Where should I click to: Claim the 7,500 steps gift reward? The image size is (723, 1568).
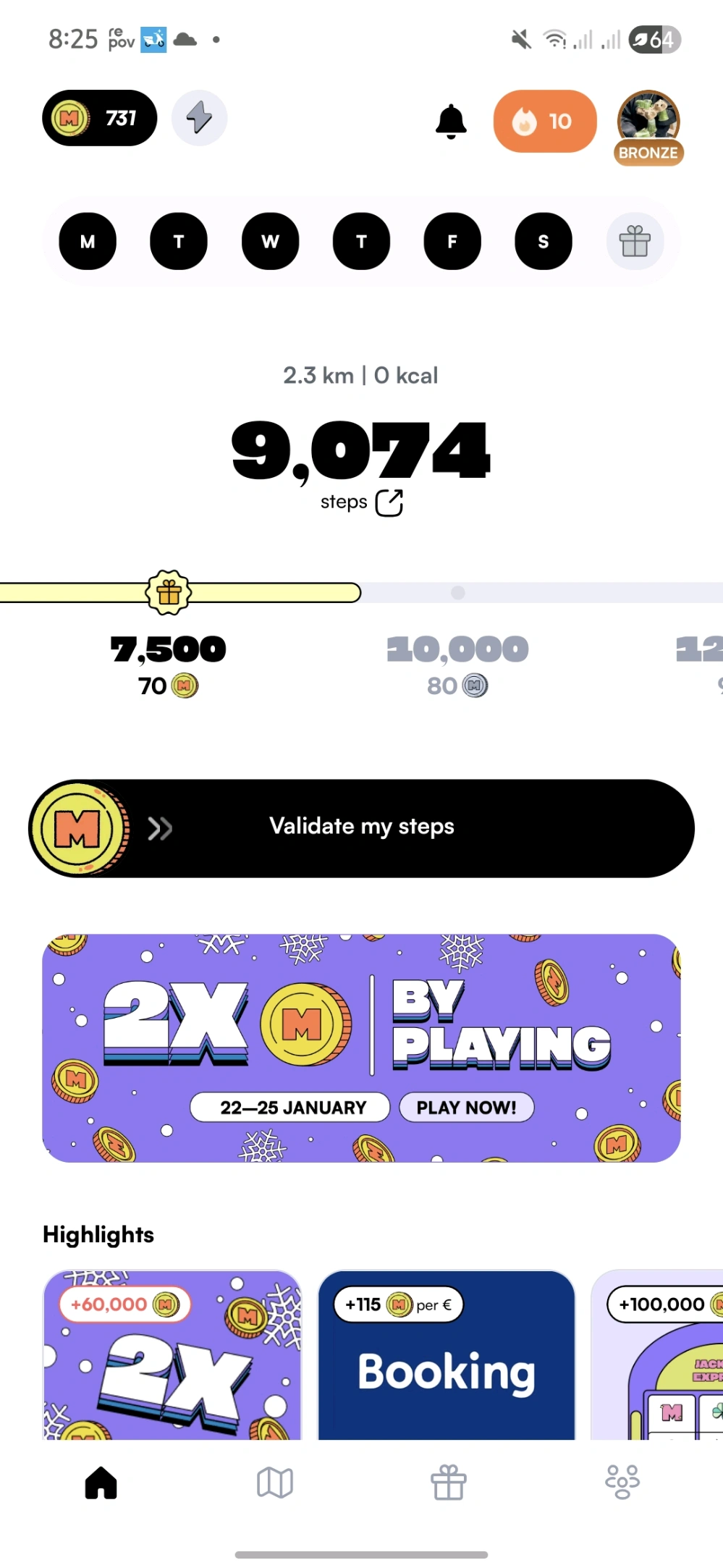point(169,592)
